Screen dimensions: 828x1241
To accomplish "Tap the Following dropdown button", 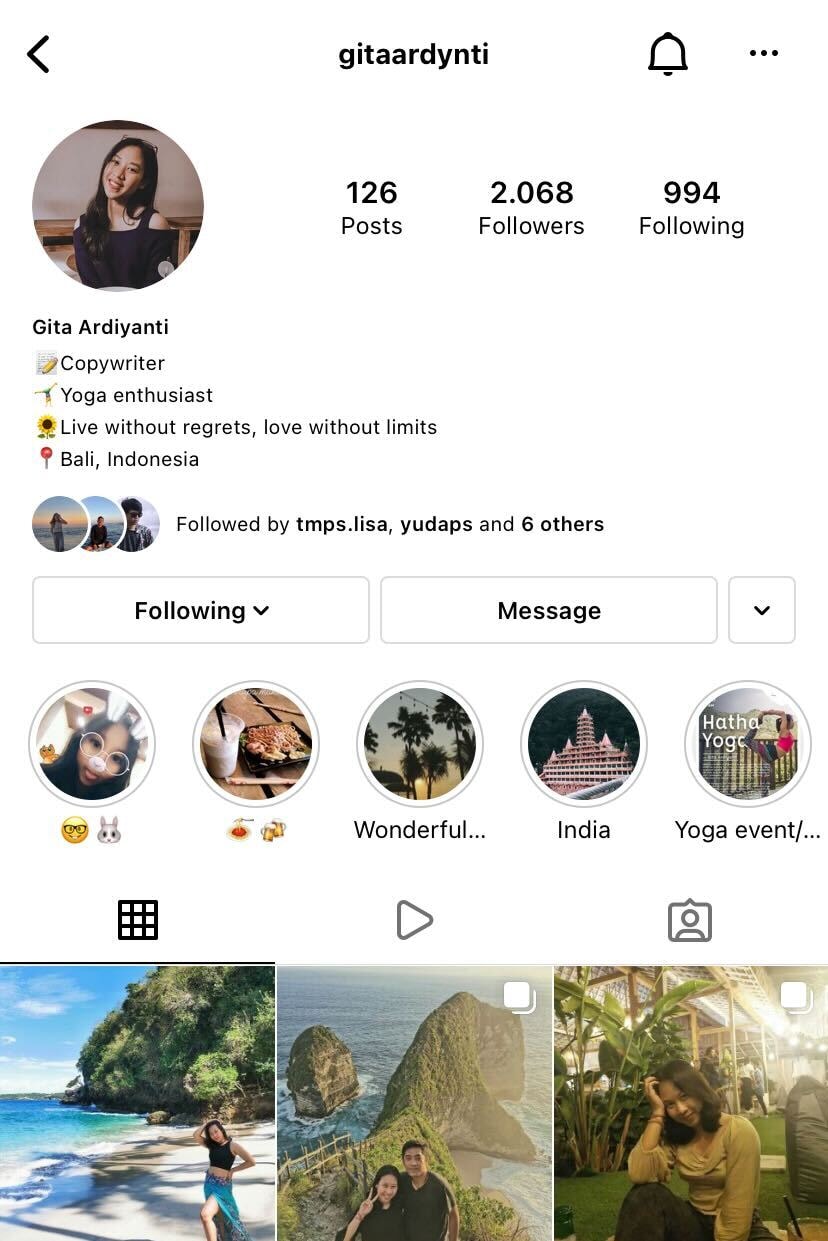I will click(201, 610).
